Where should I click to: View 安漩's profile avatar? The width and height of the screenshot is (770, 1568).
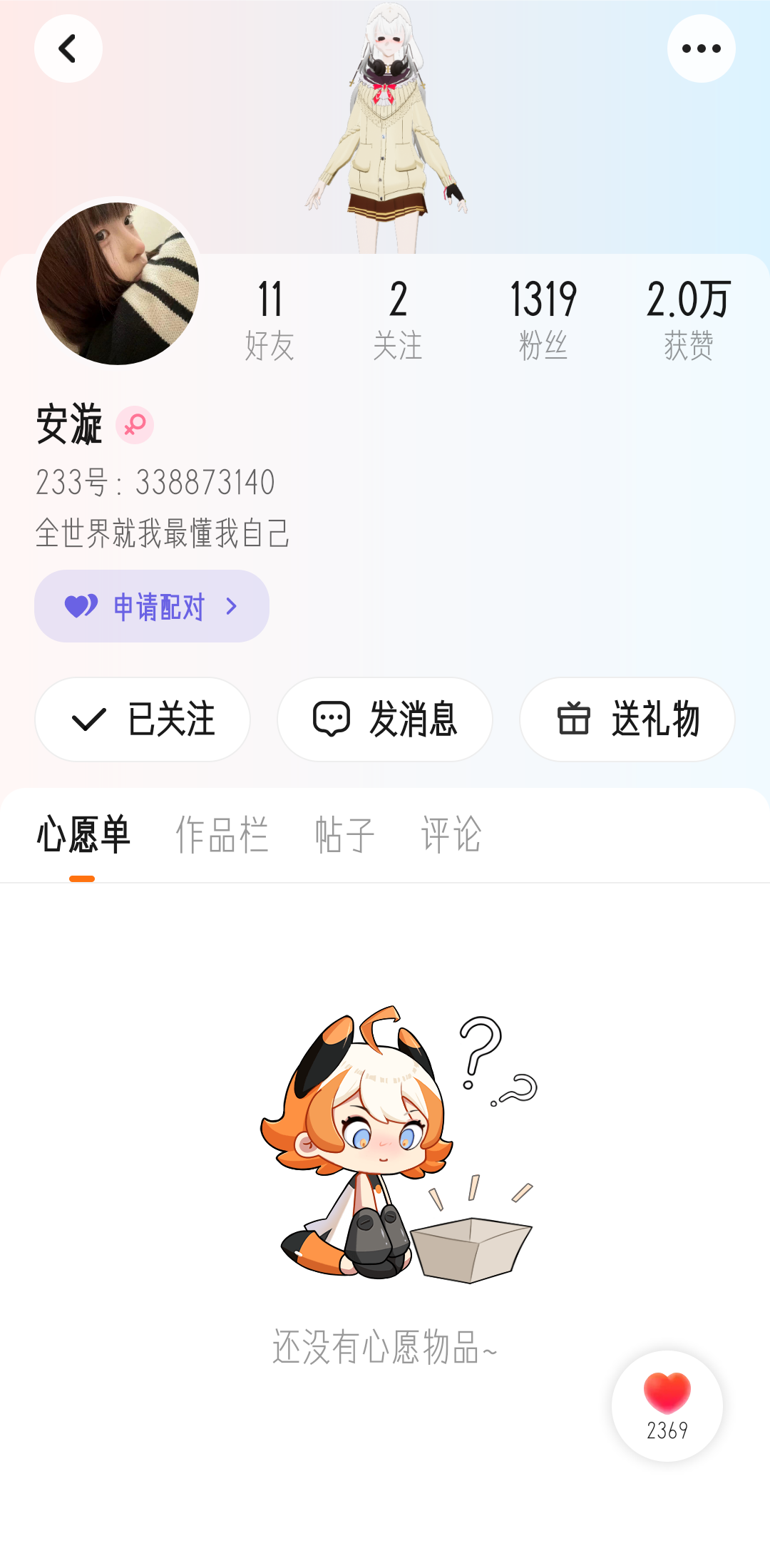click(118, 283)
